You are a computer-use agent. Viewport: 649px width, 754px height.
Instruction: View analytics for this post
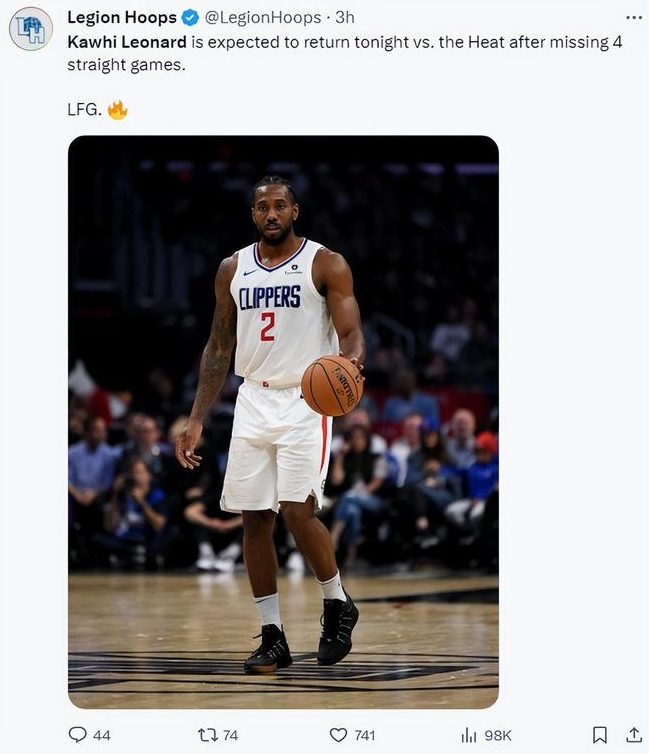click(469, 735)
